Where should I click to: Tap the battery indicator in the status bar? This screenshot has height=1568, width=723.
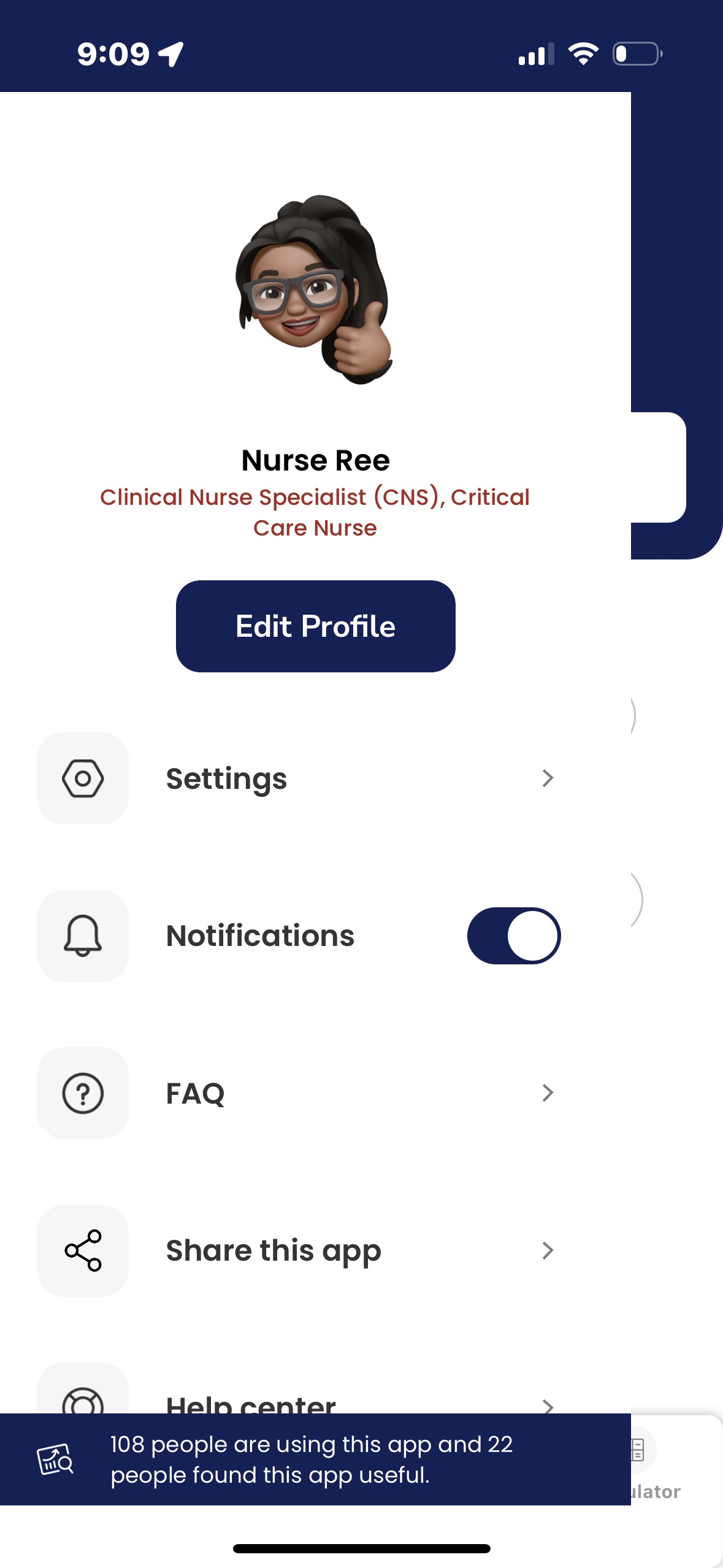[637, 54]
